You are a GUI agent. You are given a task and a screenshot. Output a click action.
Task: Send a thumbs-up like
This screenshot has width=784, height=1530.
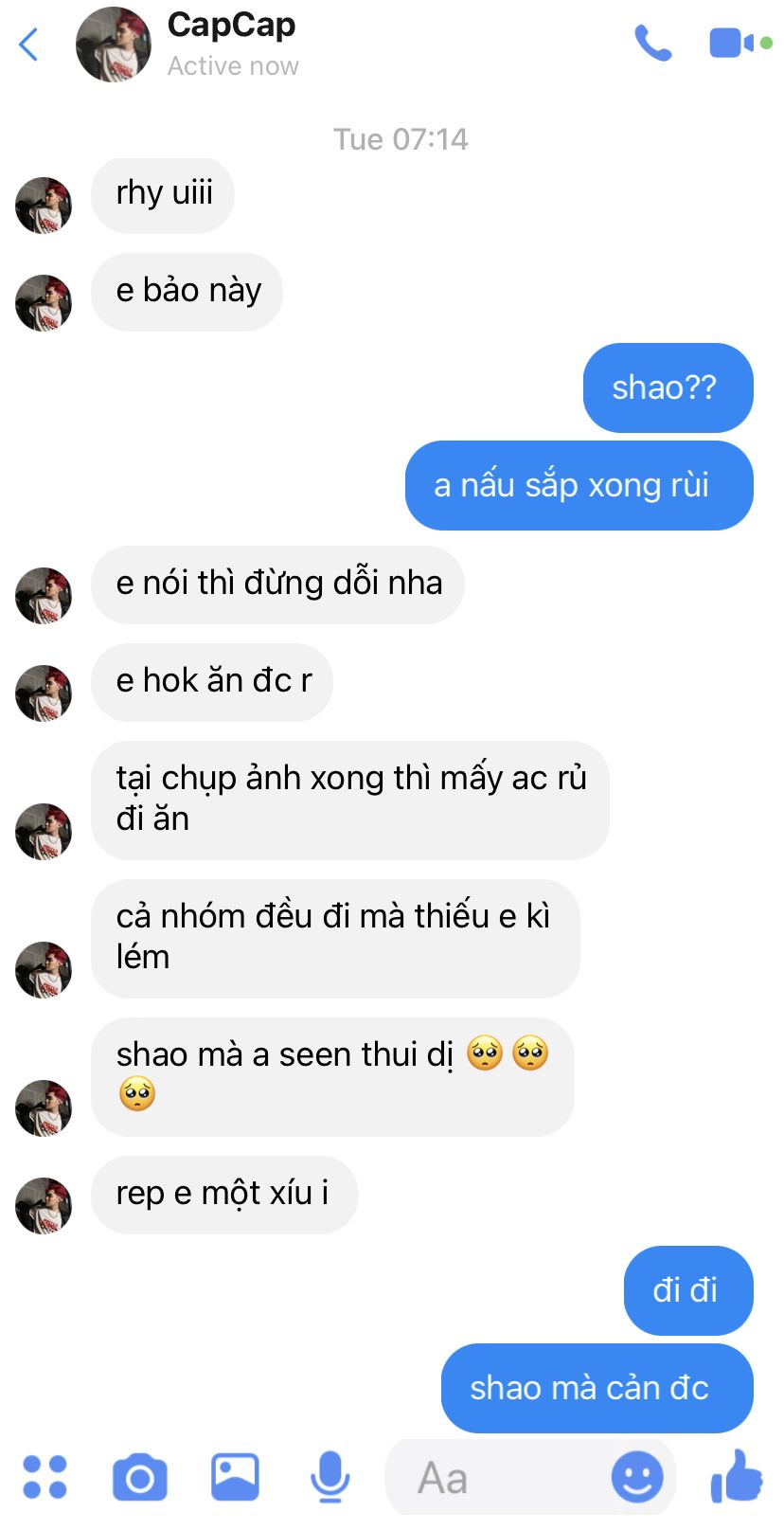pos(737,1476)
